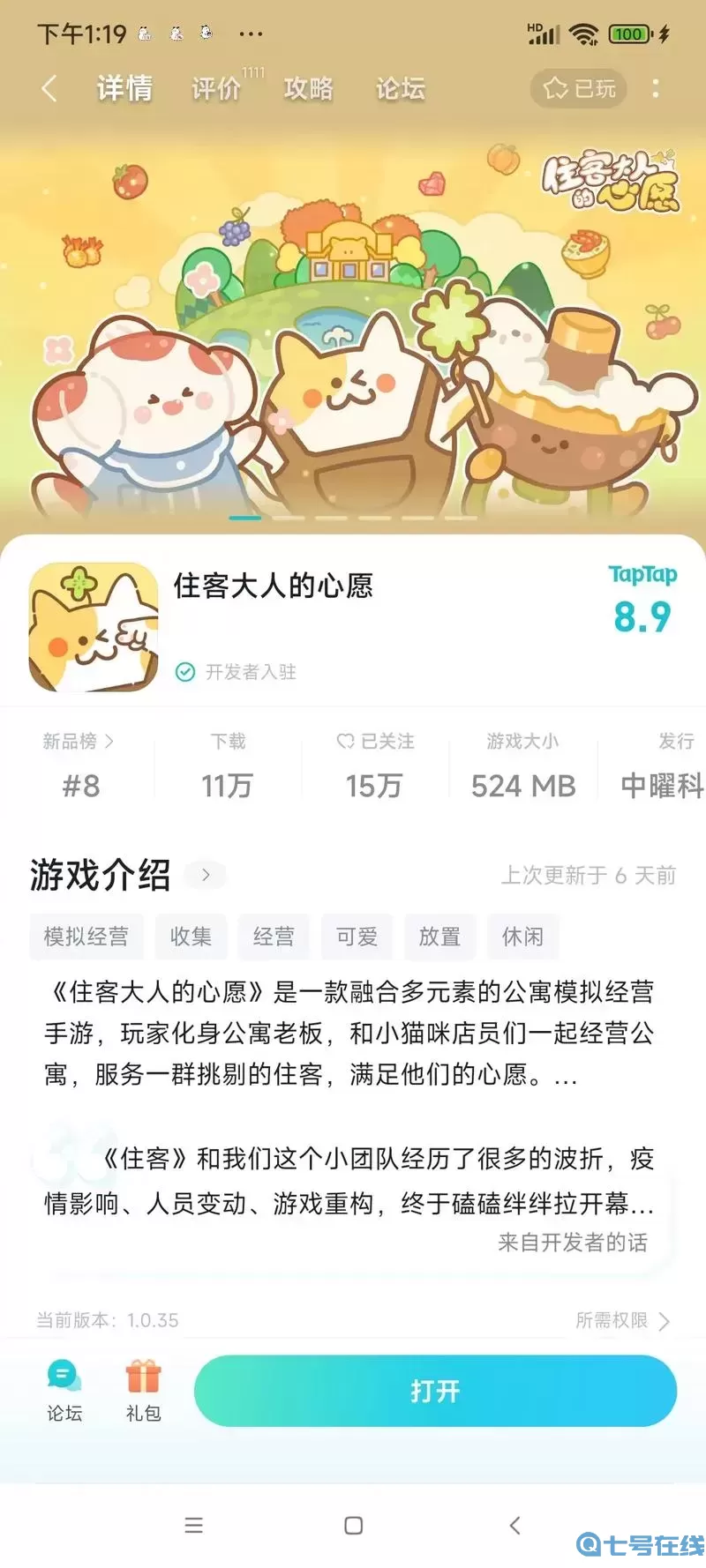The image size is (706, 1568).
Task: Switch to the 评价 reviews tab
Action: coord(214,88)
